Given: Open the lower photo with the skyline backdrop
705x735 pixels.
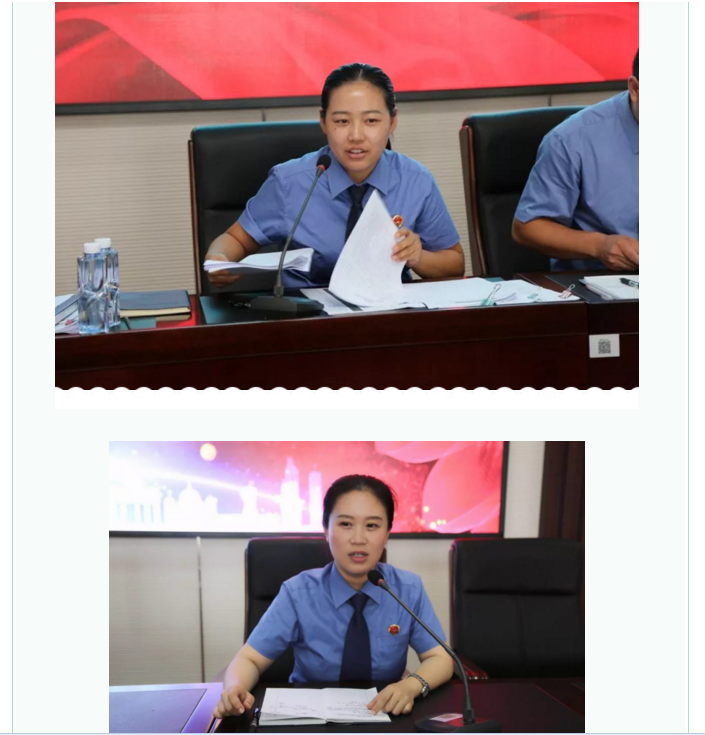Looking at the screenshot, I should pos(346,586).
